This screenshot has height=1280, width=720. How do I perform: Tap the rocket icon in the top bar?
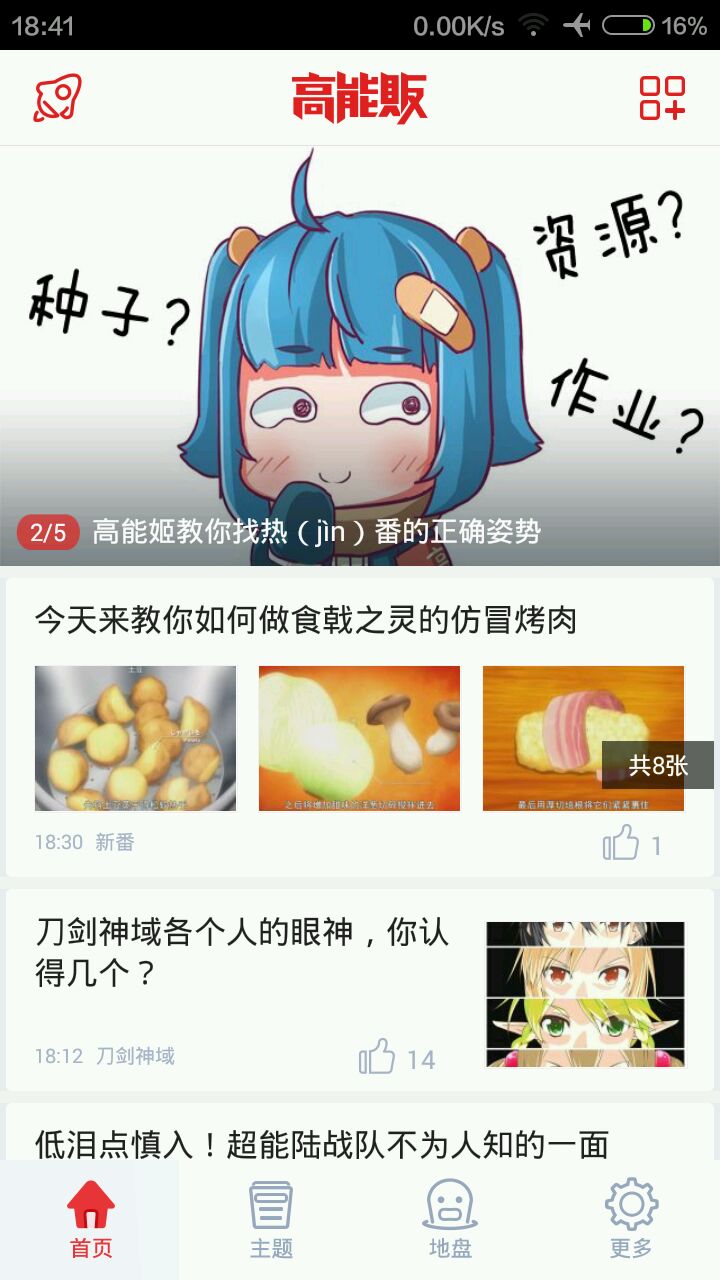[x=57, y=98]
